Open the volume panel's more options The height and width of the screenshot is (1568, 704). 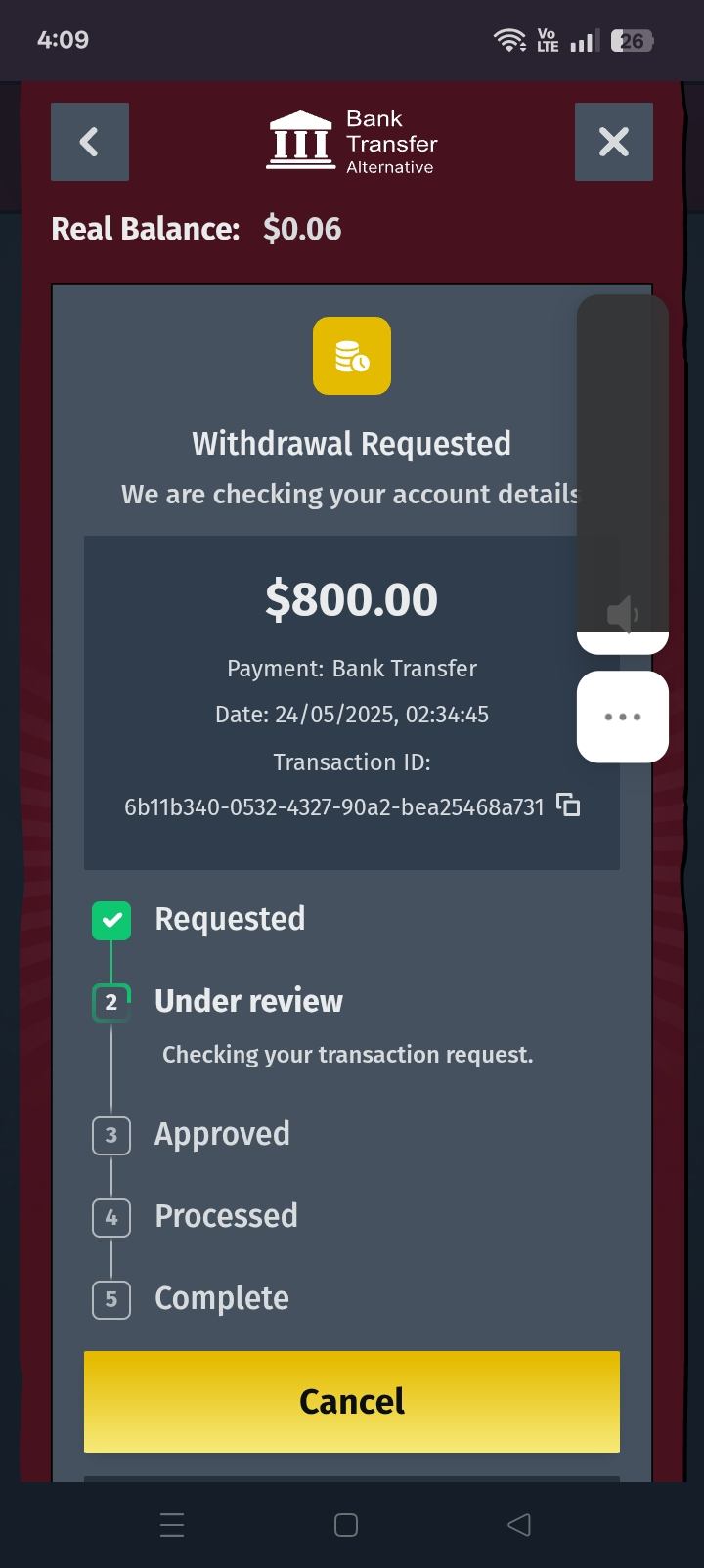tap(623, 717)
